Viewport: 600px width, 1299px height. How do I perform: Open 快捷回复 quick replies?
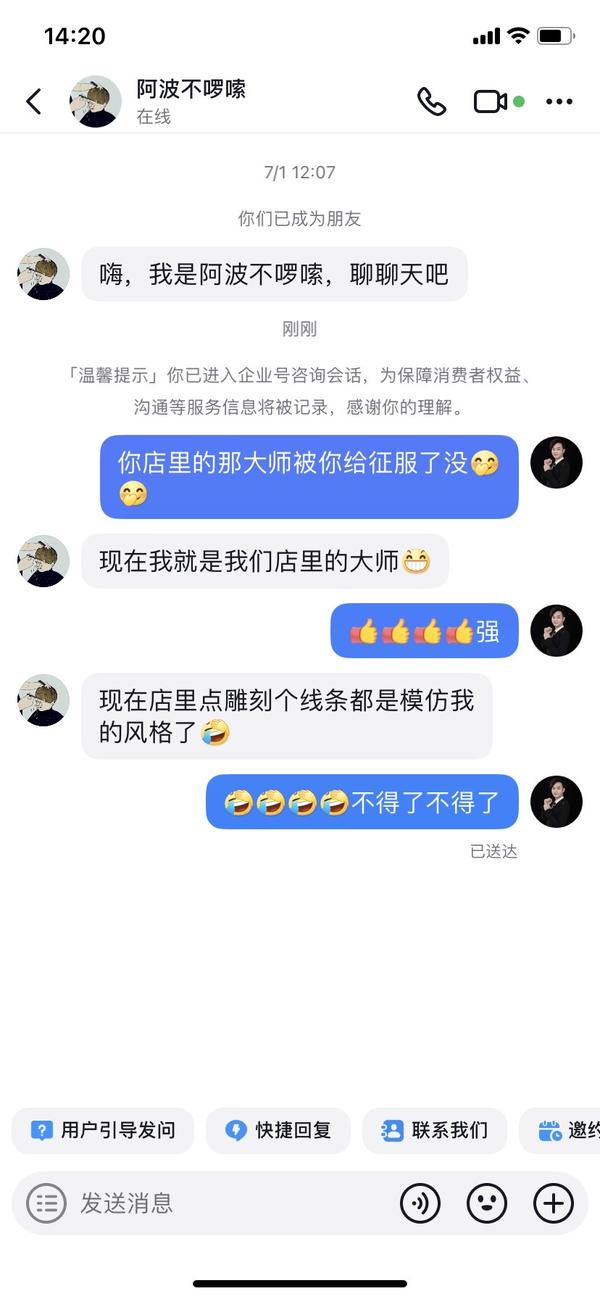[278, 1131]
